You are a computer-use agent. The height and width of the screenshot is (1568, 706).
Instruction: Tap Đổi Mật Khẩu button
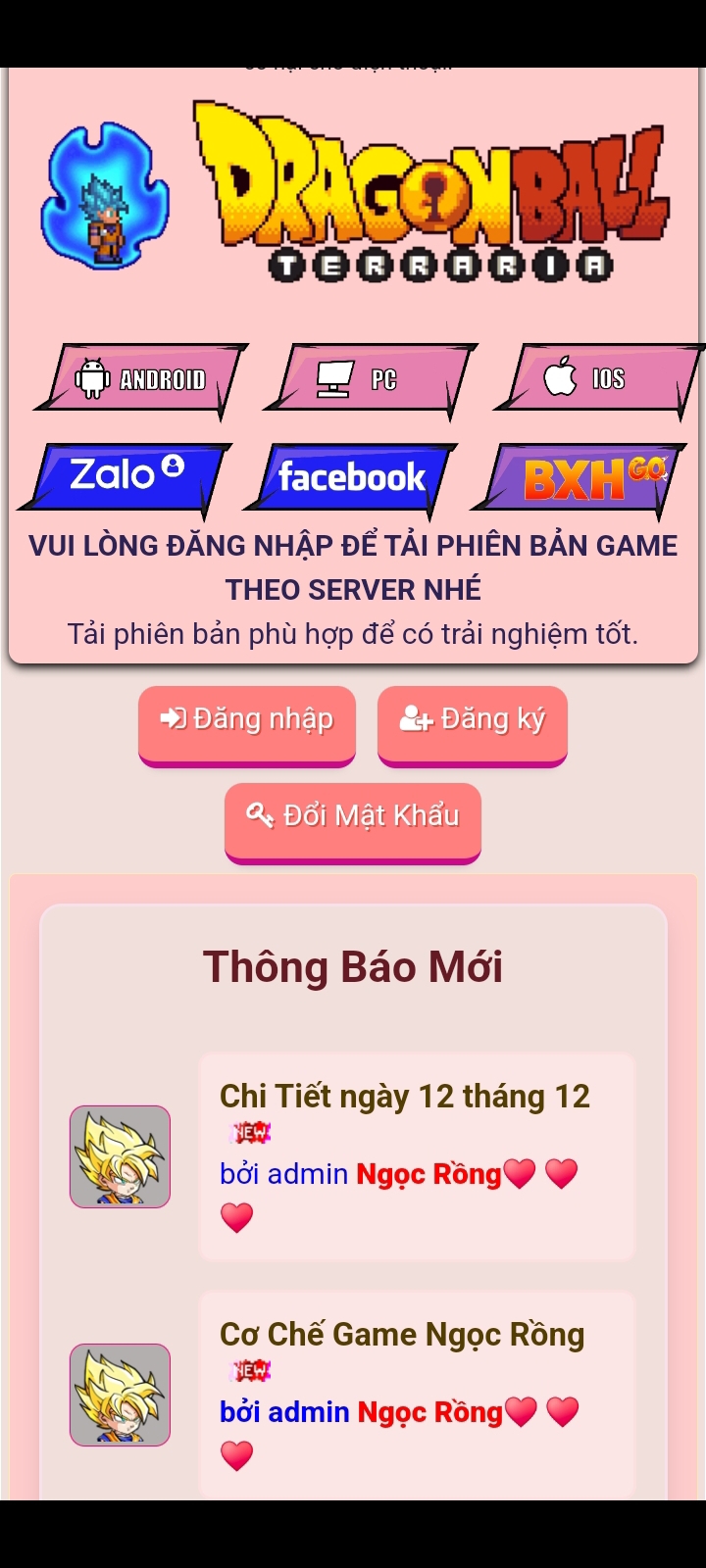point(353,821)
